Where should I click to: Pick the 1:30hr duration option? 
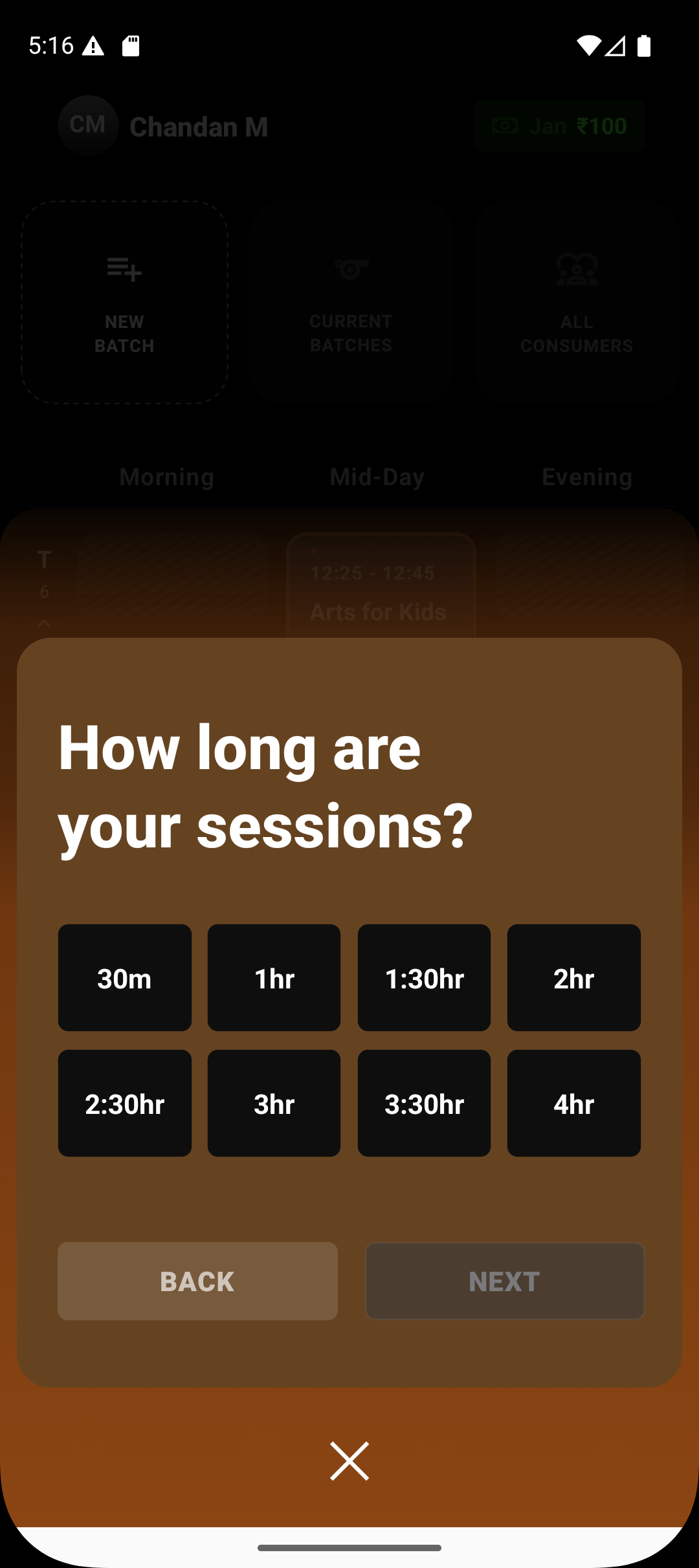coord(424,977)
